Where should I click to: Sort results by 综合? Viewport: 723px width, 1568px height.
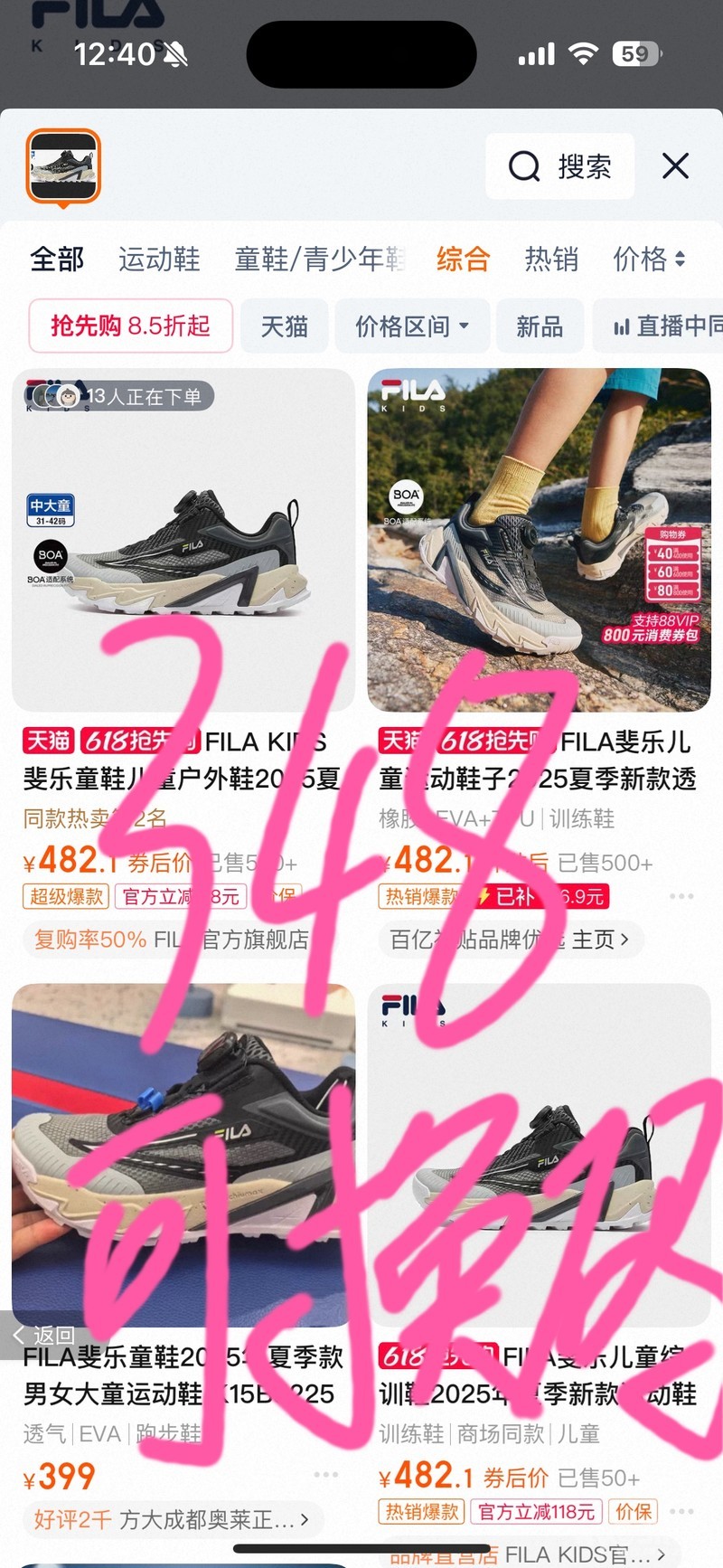(x=463, y=260)
